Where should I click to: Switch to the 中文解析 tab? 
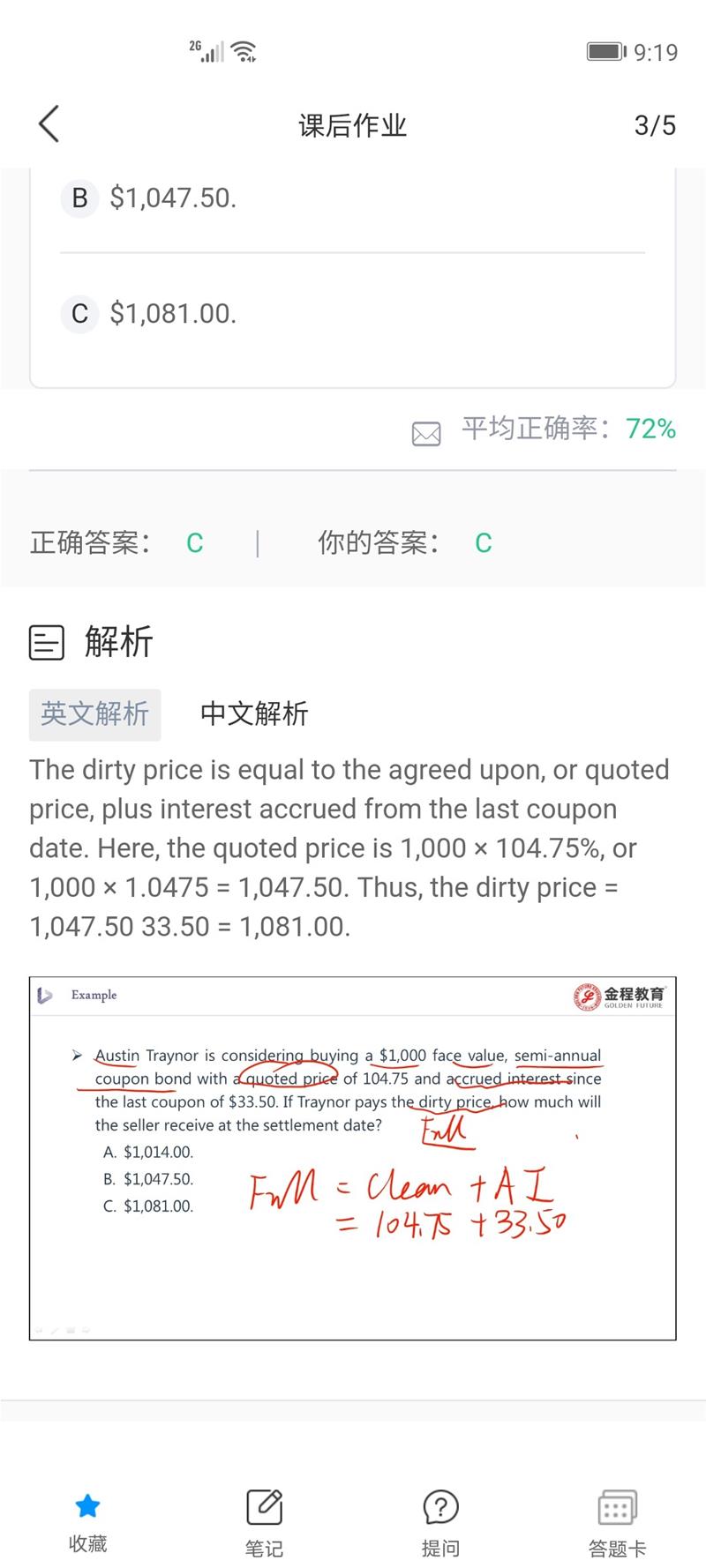pyautogui.click(x=254, y=713)
